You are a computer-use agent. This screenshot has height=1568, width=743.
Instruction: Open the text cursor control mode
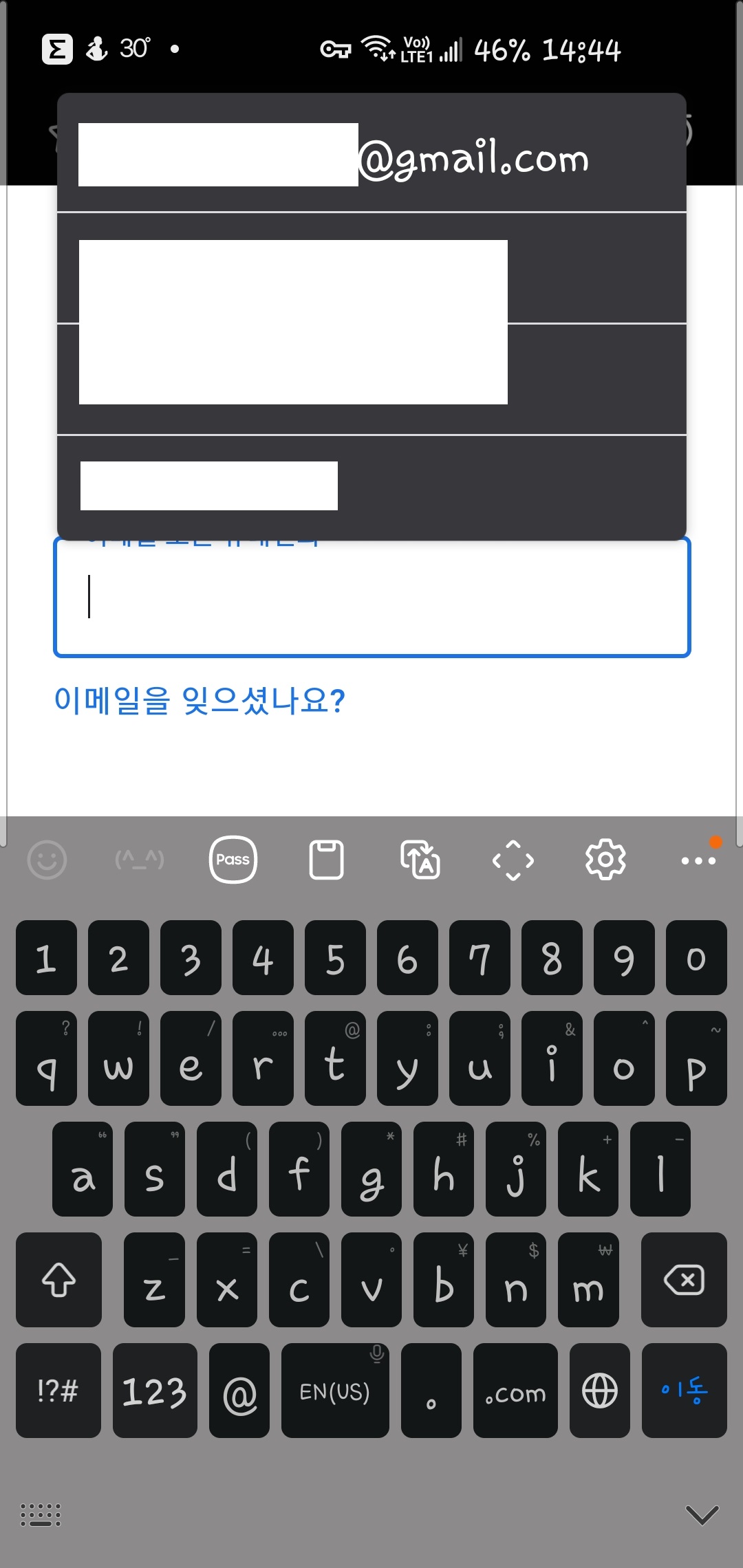coord(513,860)
